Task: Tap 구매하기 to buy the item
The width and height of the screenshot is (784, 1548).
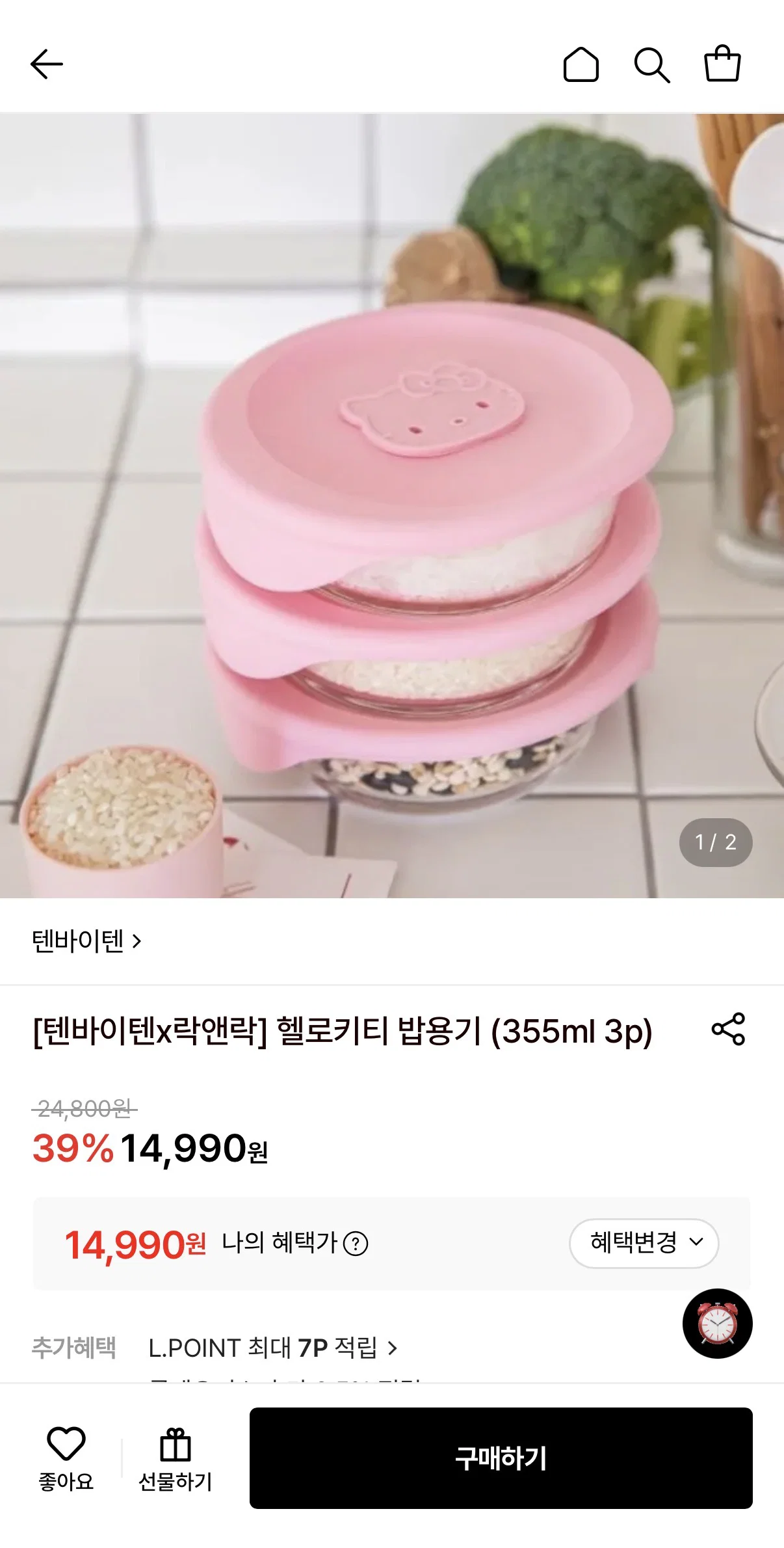Action: click(501, 1458)
